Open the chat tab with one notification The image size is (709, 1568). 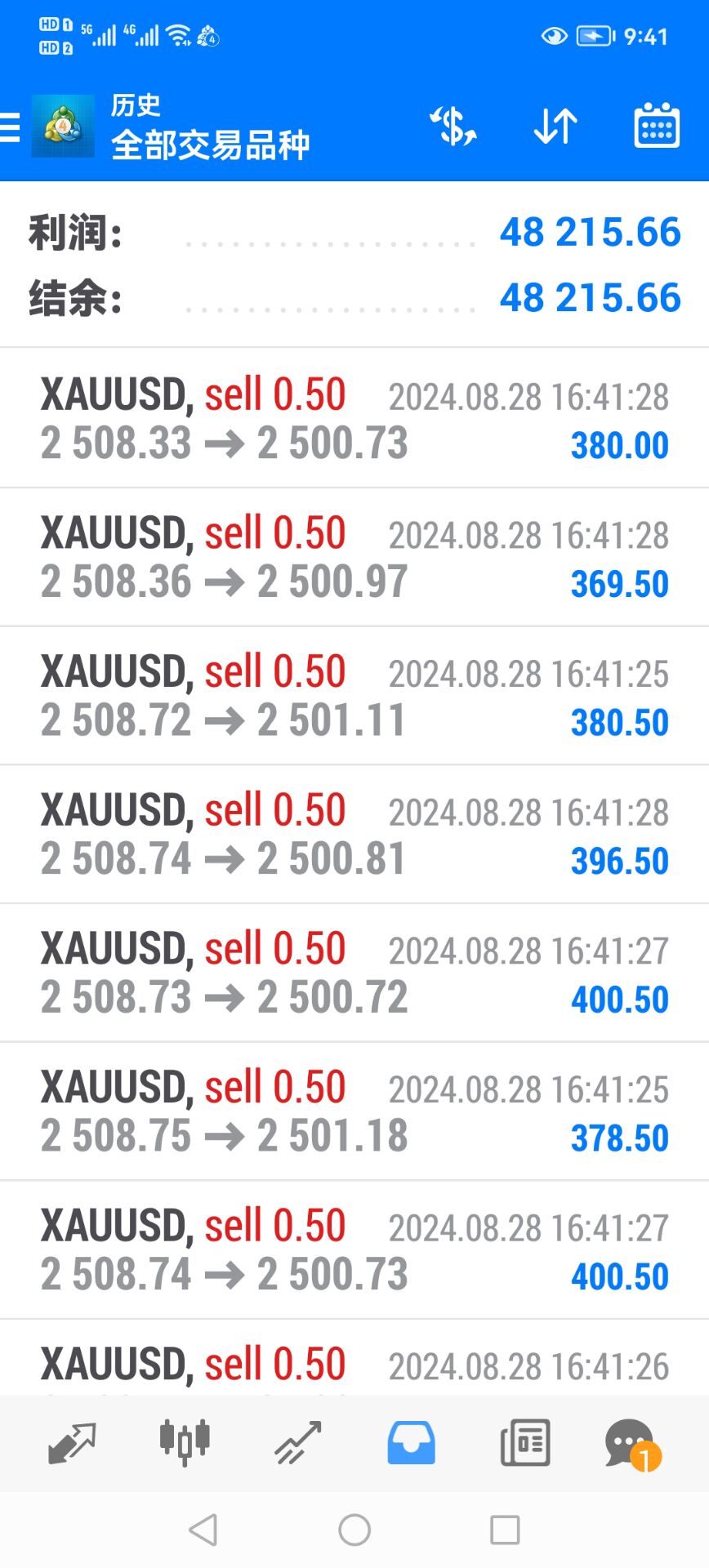point(631,1445)
